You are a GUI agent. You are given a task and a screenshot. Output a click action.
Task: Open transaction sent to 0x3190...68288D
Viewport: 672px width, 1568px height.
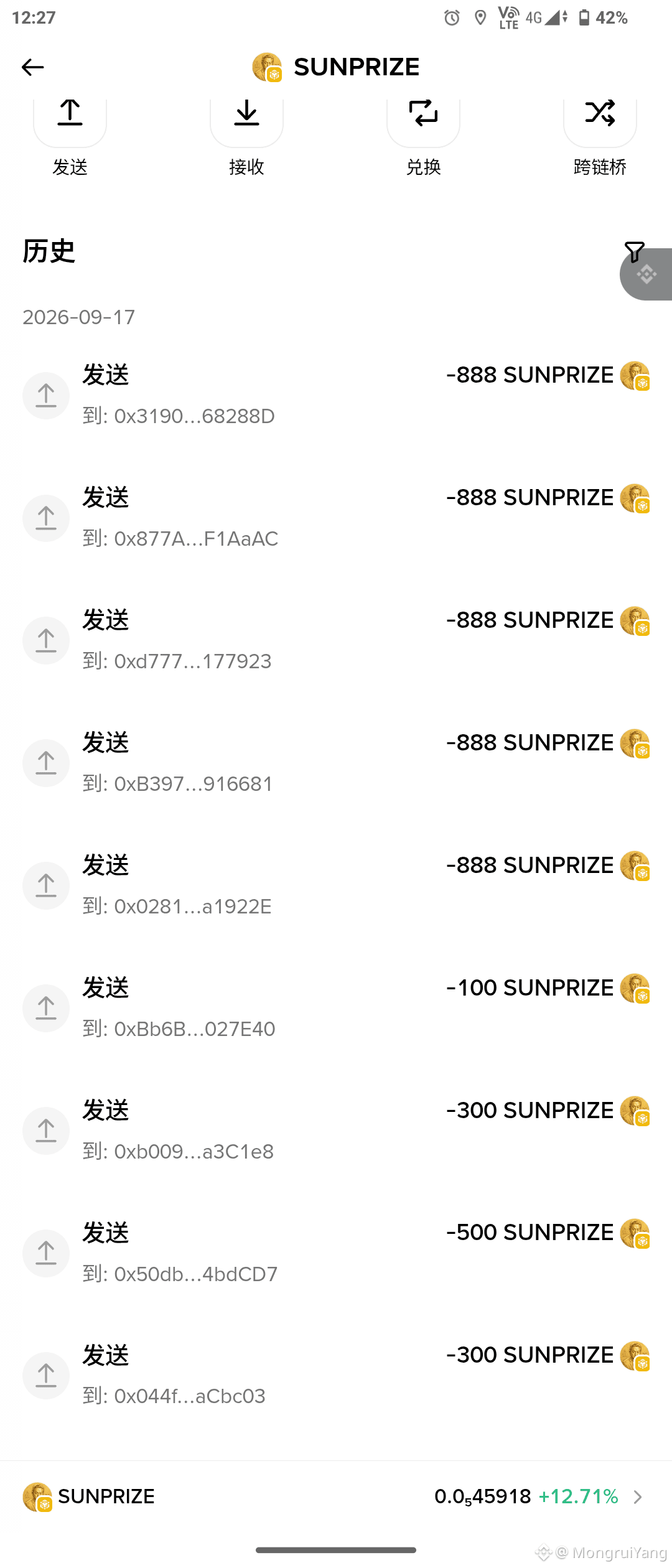336,395
